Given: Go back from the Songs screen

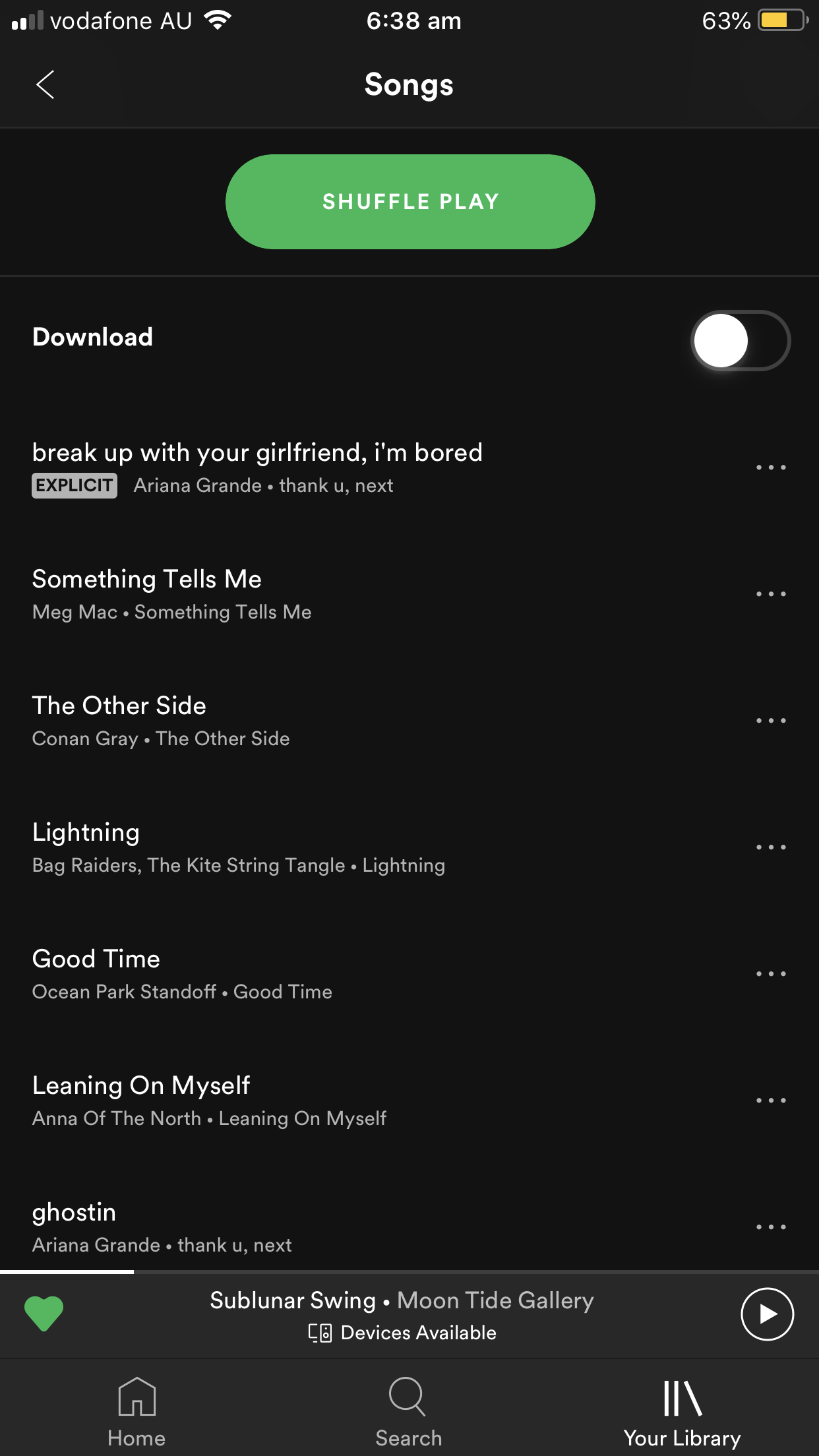Looking at the screenshot, I should [x=45, y=84].
